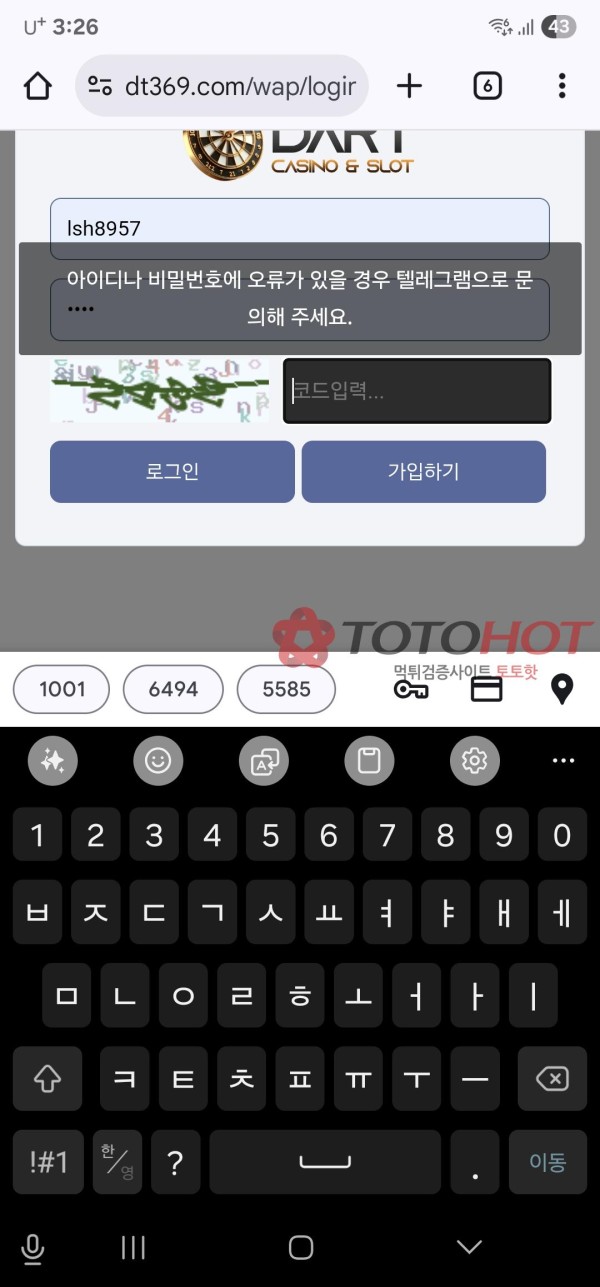Open the keyboard clipboard
This screenshot has height=1287, width=600.
point(369,761)
